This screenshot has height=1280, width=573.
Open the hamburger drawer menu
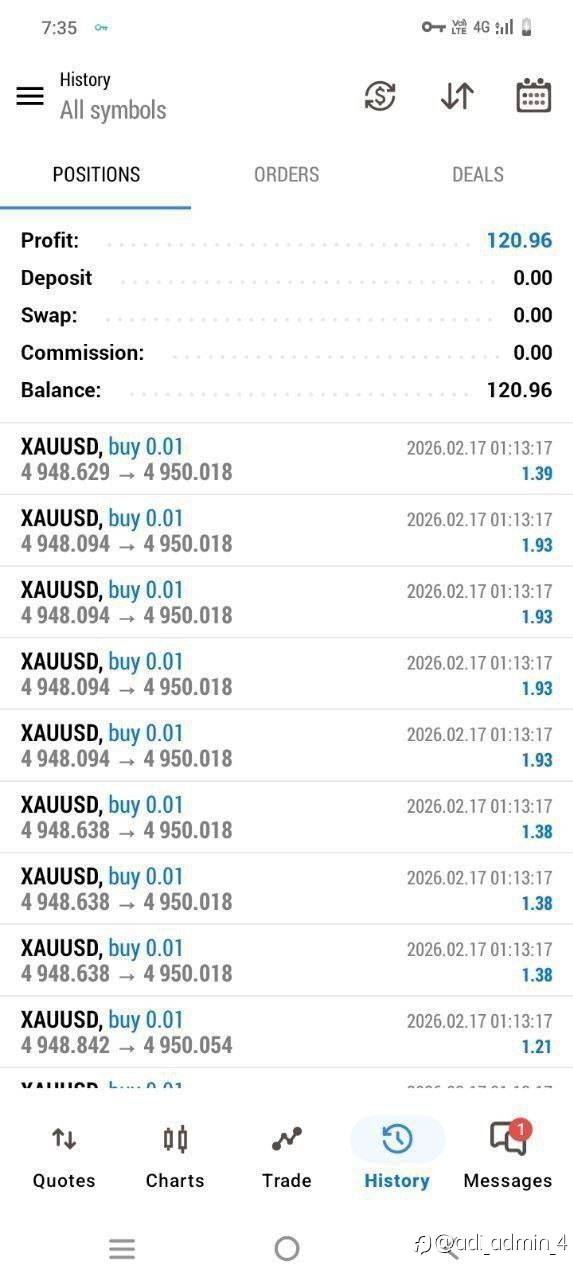tap(30, 96)
